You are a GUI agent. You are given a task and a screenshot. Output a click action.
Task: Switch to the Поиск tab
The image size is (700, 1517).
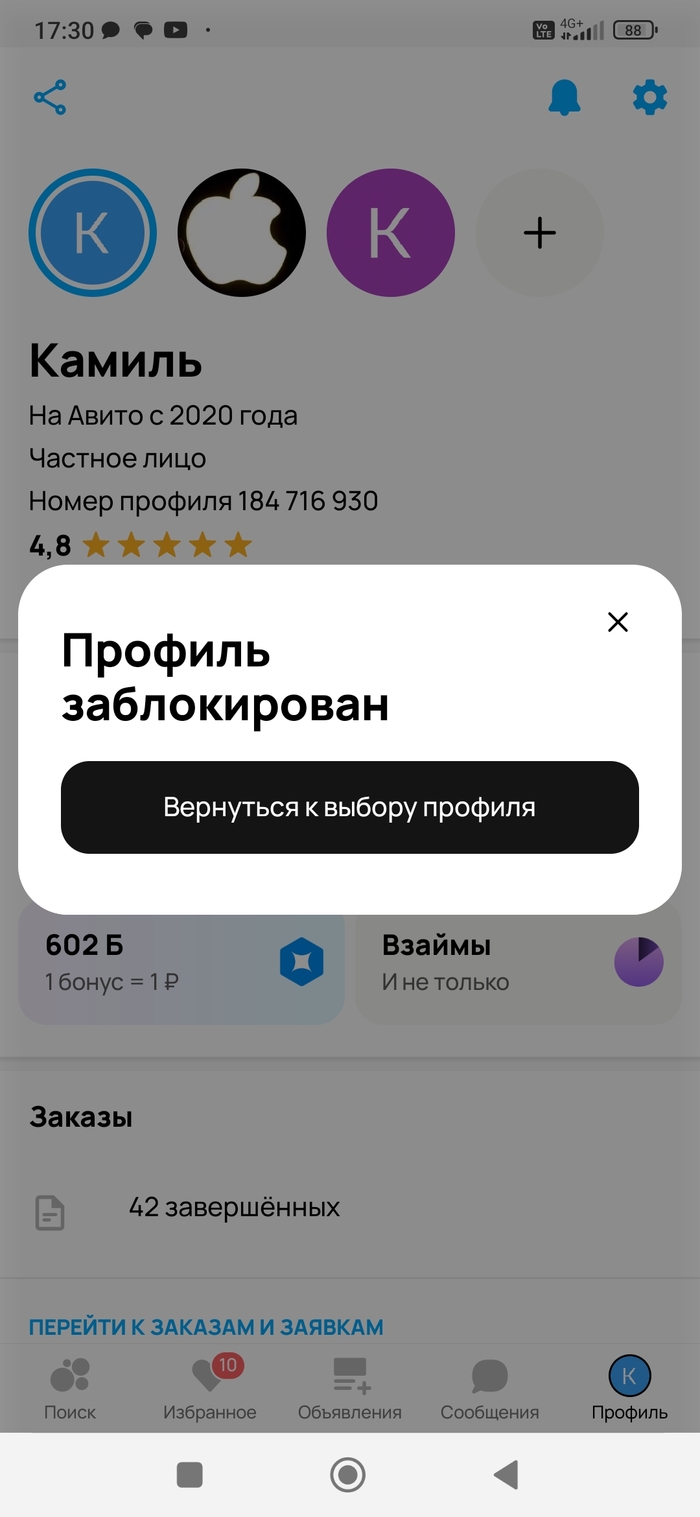70,1390
